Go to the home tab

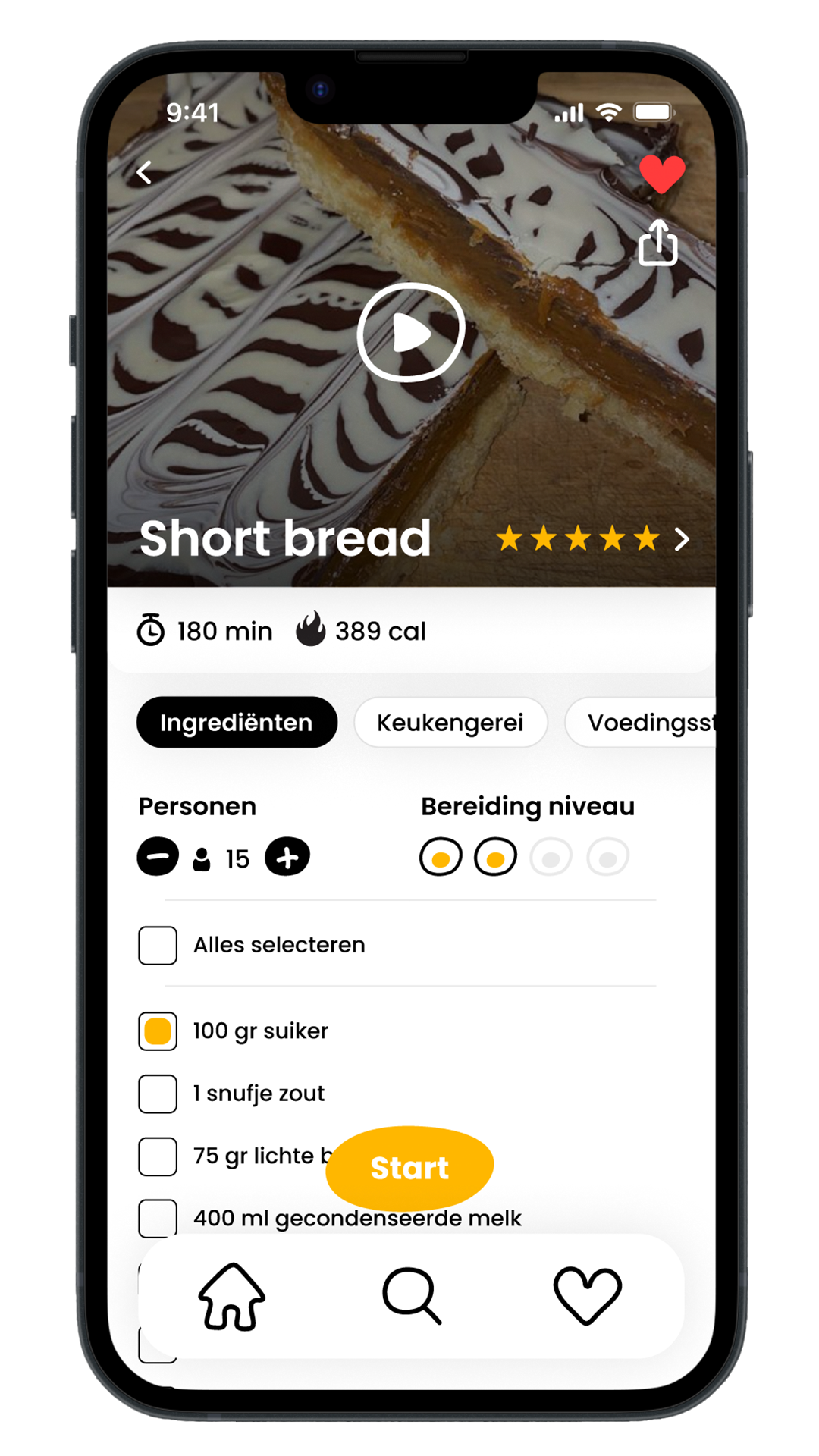(x=232, y=1296)
